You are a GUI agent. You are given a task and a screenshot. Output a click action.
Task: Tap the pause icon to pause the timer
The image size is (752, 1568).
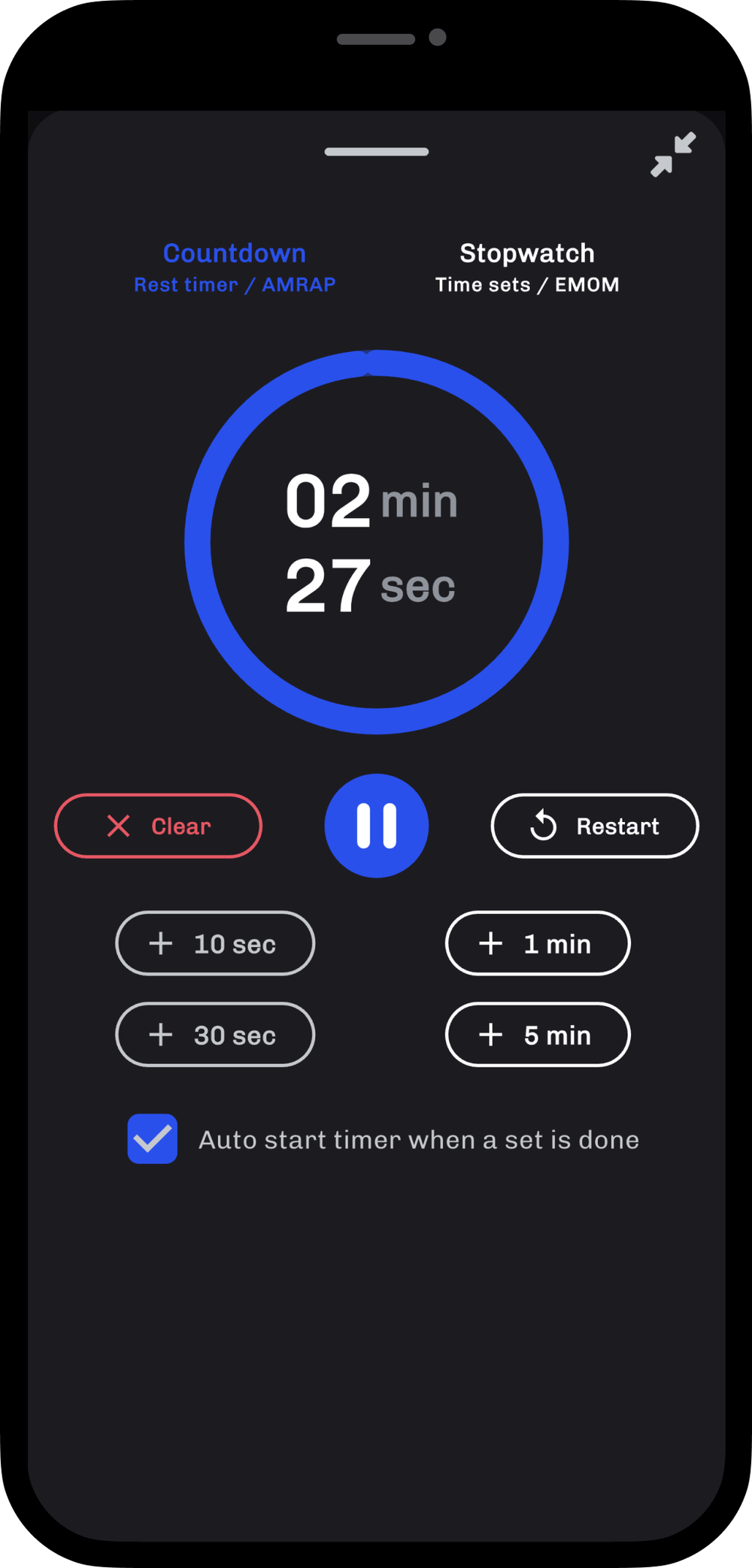(x=376, y=825)
